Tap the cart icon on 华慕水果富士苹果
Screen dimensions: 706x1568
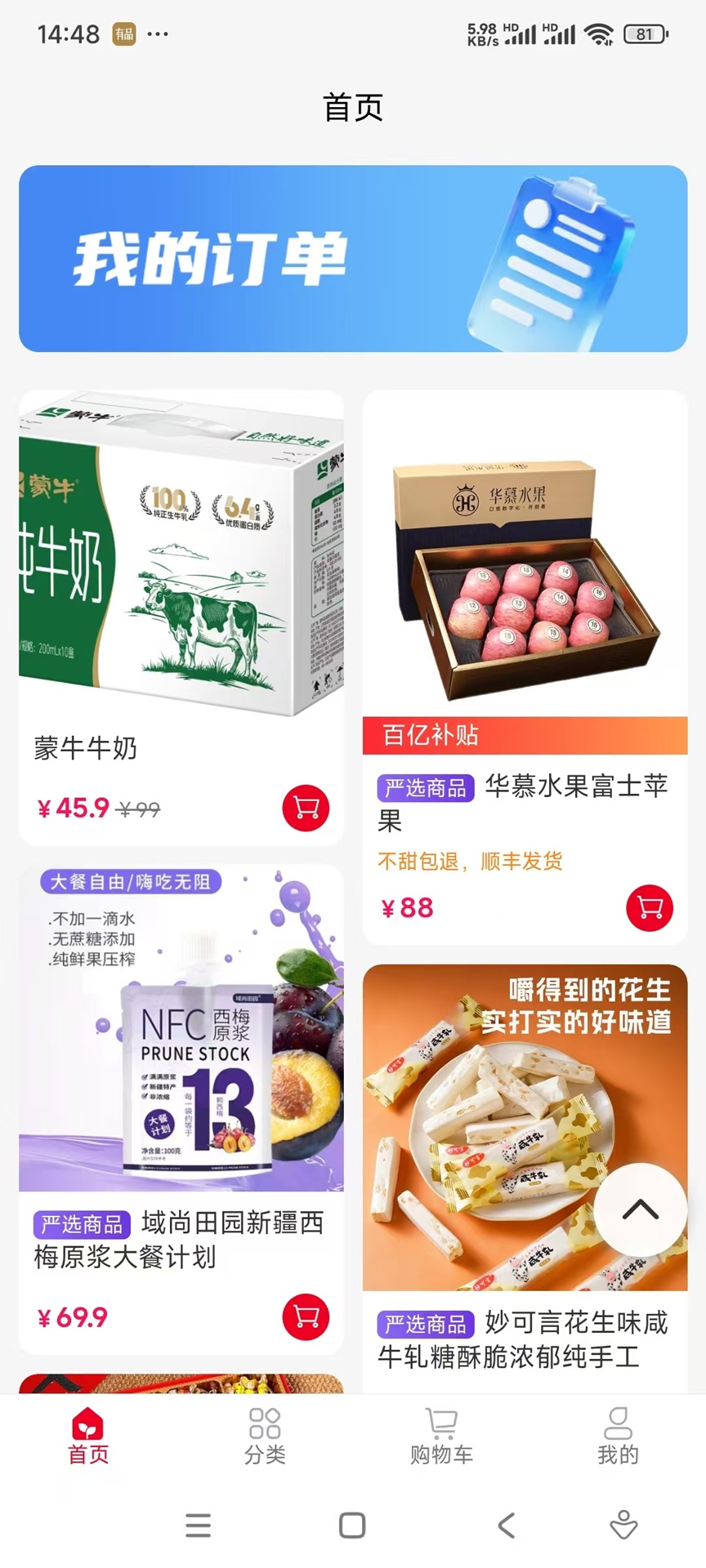point(650,907)
